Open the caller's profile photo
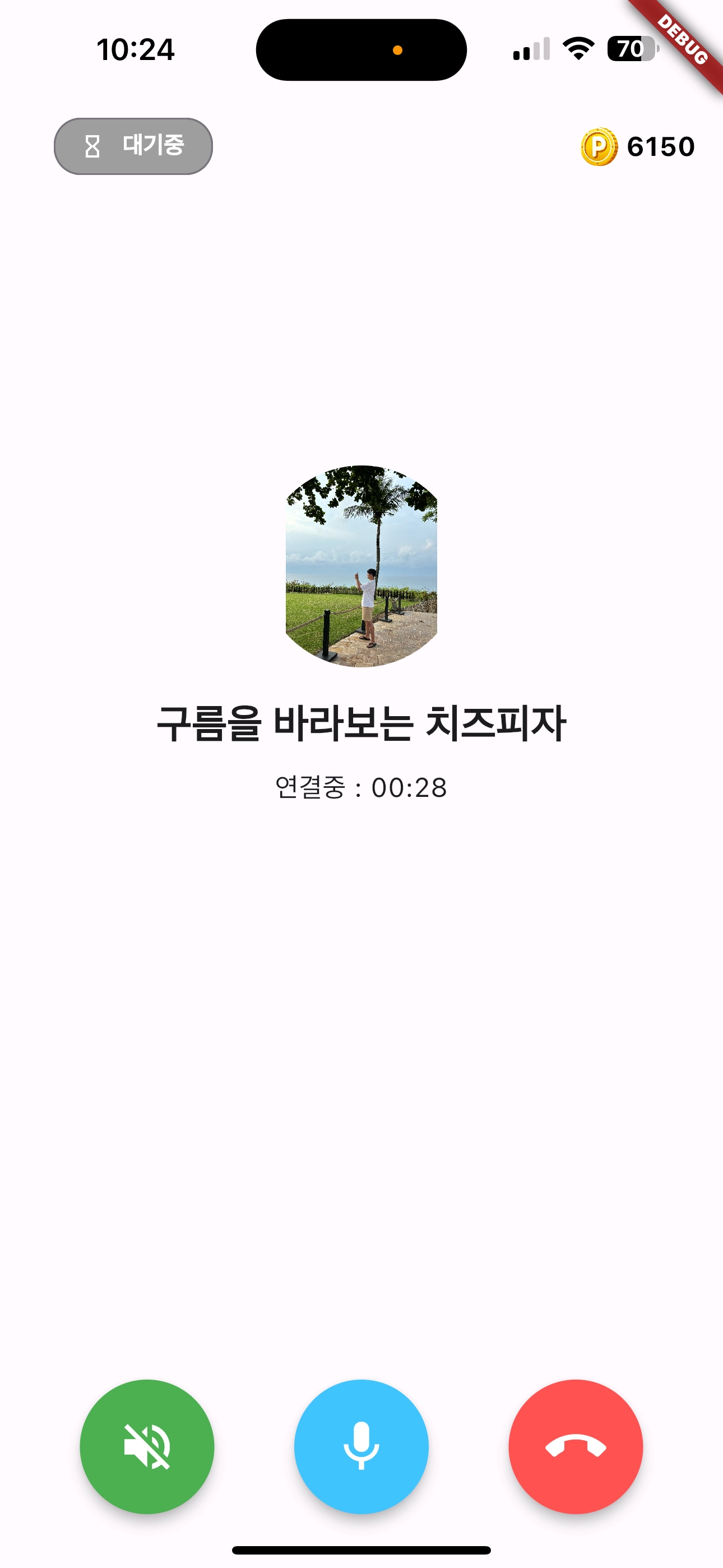Image resolution: width=723 pixels, height=1568 pixels. 361,566
